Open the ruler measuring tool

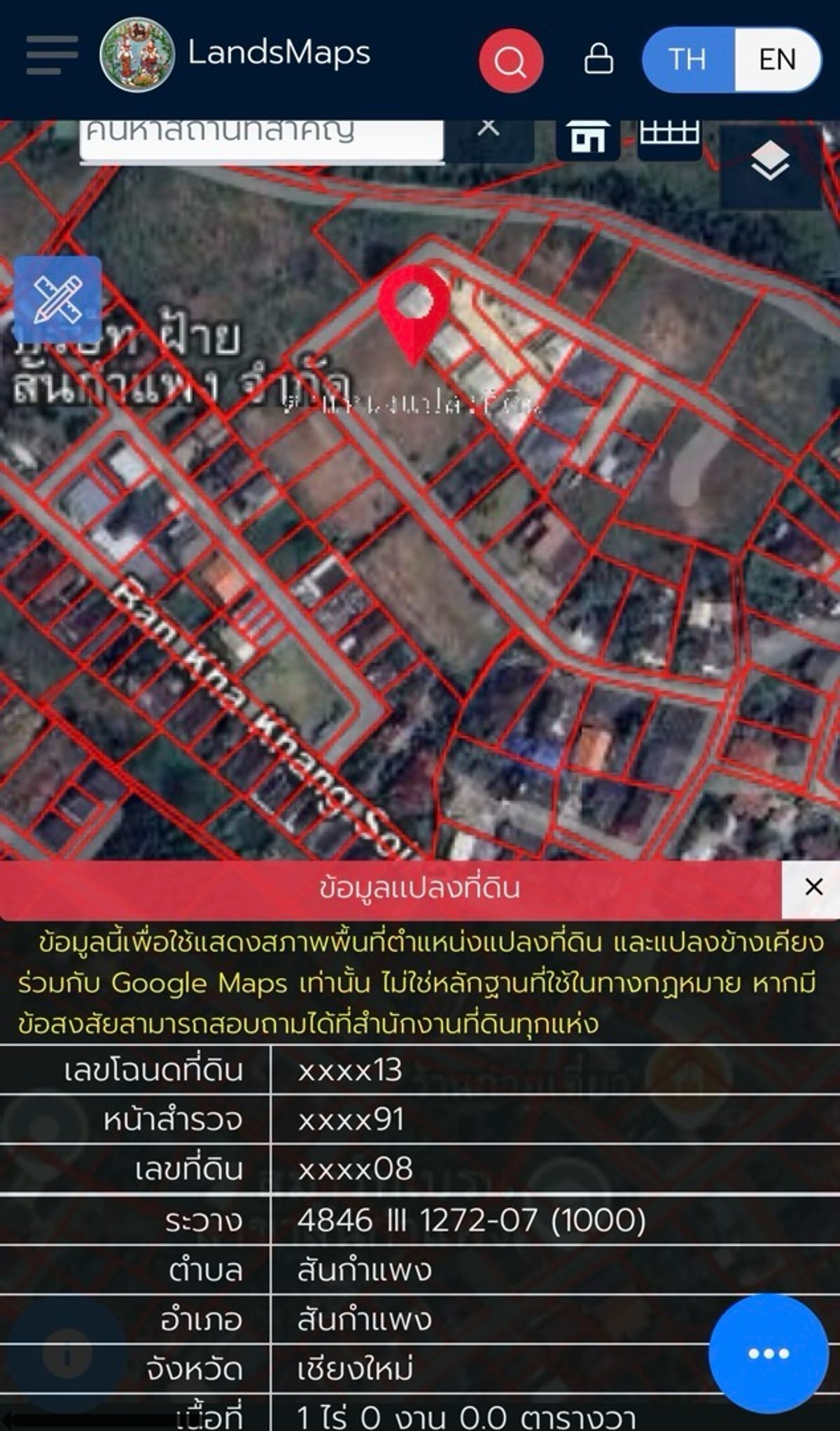(57, 300)
